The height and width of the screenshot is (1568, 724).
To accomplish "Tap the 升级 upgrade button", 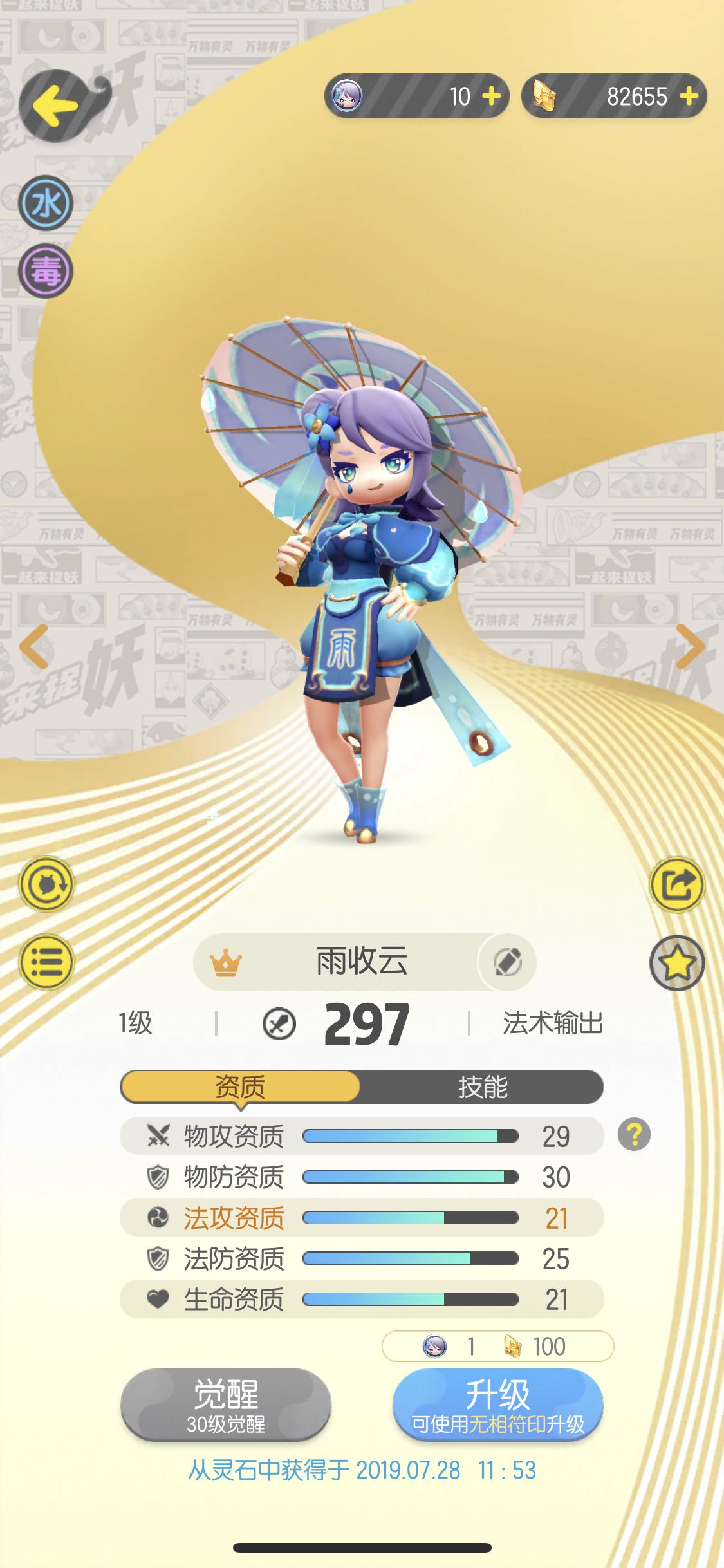I will coord(498,1405).
